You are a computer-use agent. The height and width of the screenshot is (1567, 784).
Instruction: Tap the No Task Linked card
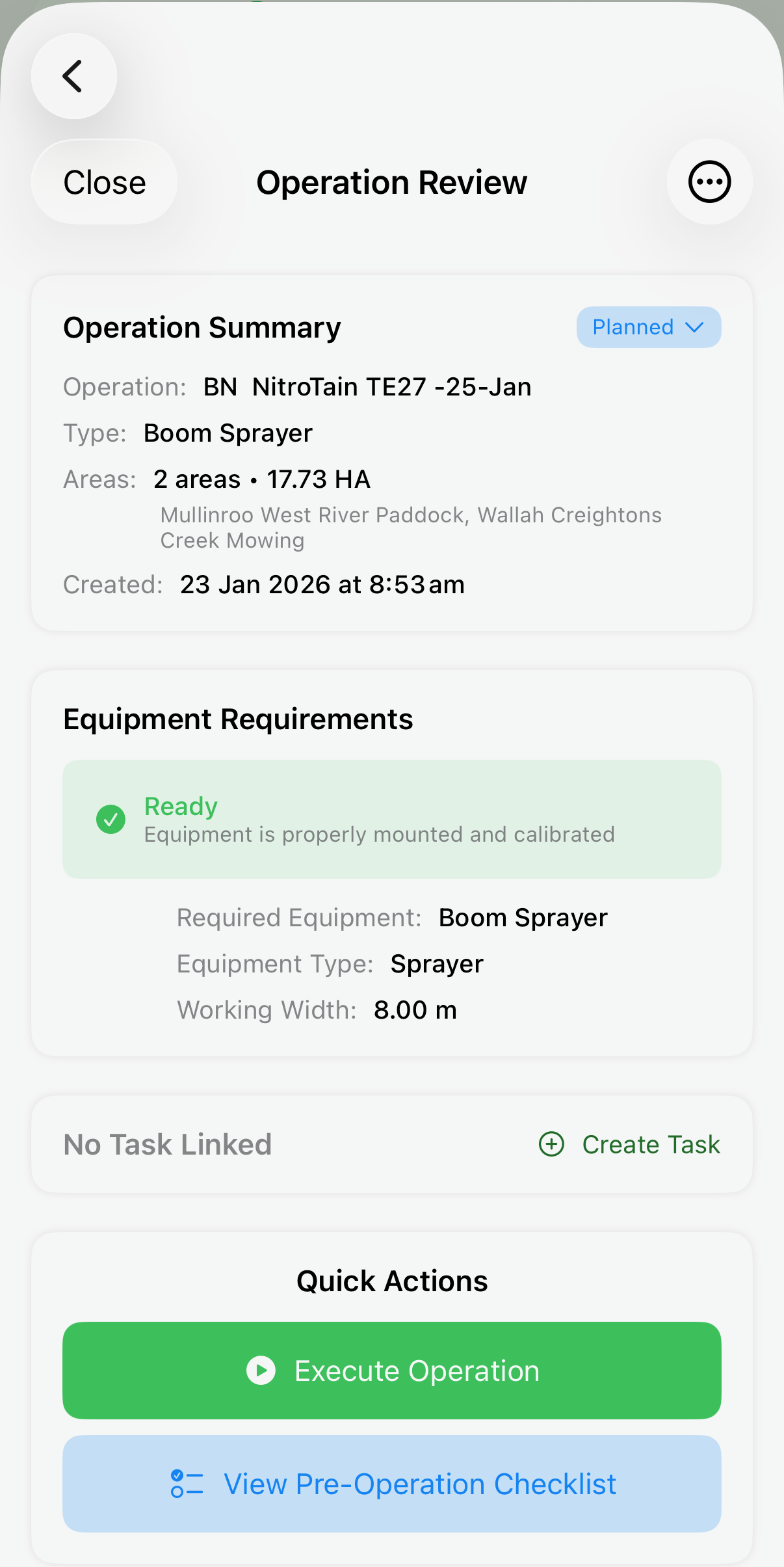pos(168,1144)
